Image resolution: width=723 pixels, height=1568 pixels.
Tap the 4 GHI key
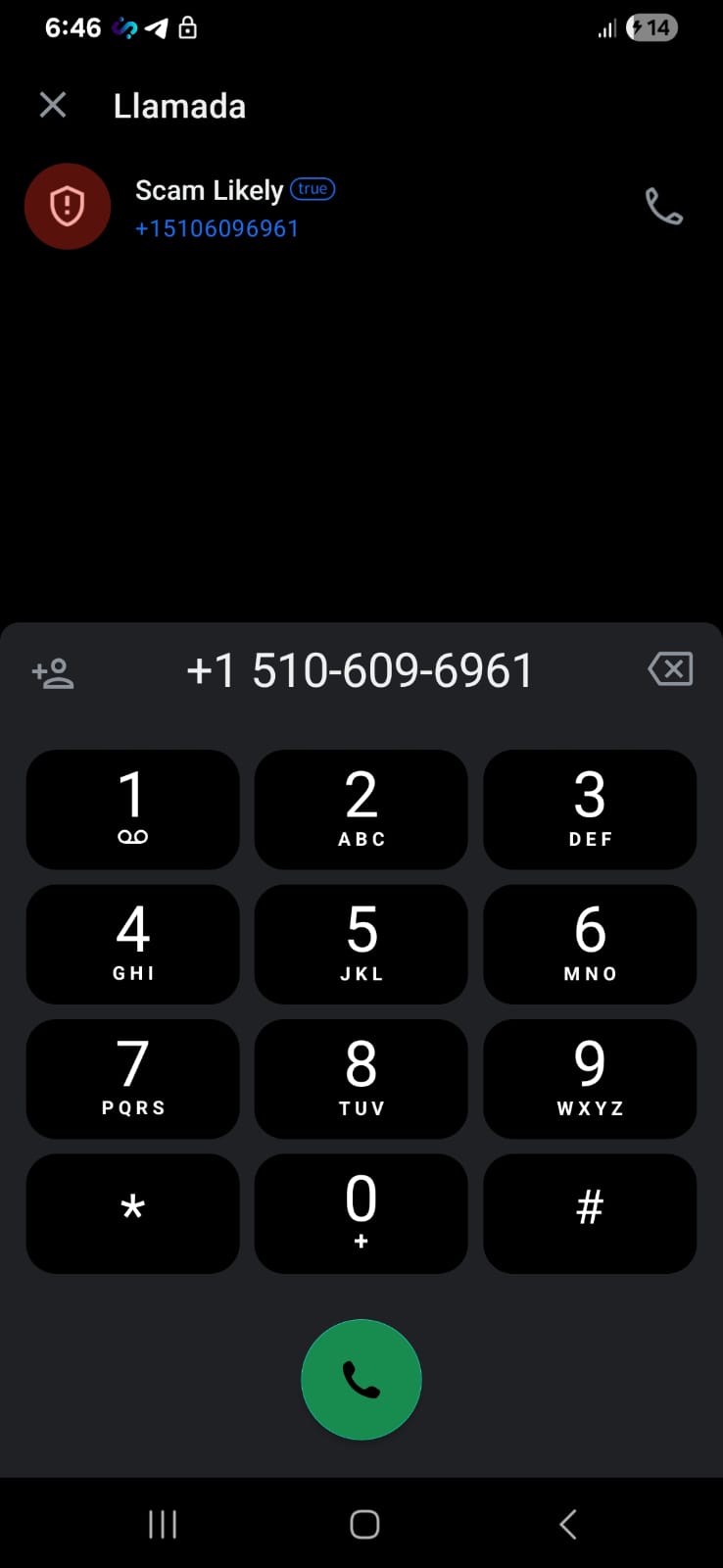pos(132,944)
